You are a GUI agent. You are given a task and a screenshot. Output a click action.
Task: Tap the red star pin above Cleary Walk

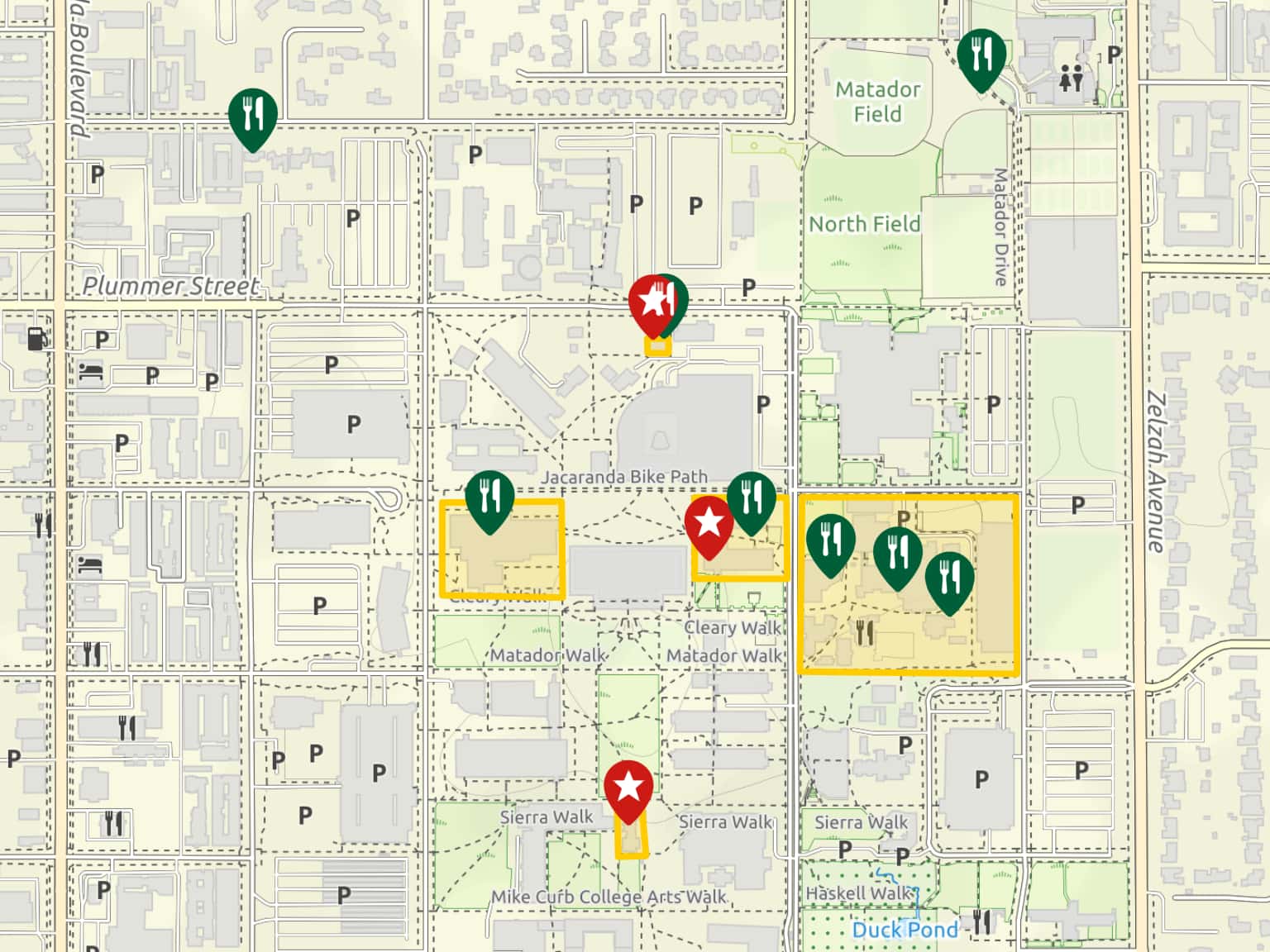tap(709, 524)
